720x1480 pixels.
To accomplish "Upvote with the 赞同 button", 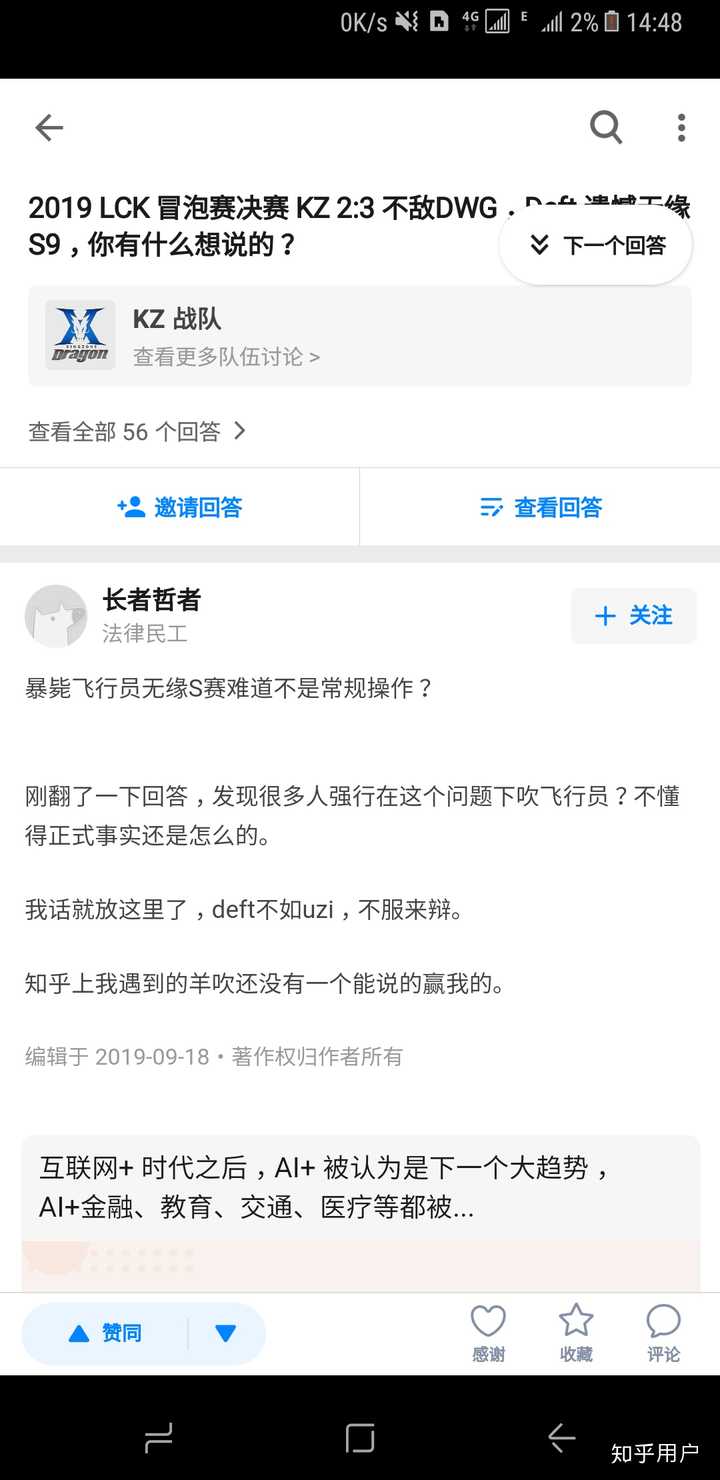I will pos(103,1333).
